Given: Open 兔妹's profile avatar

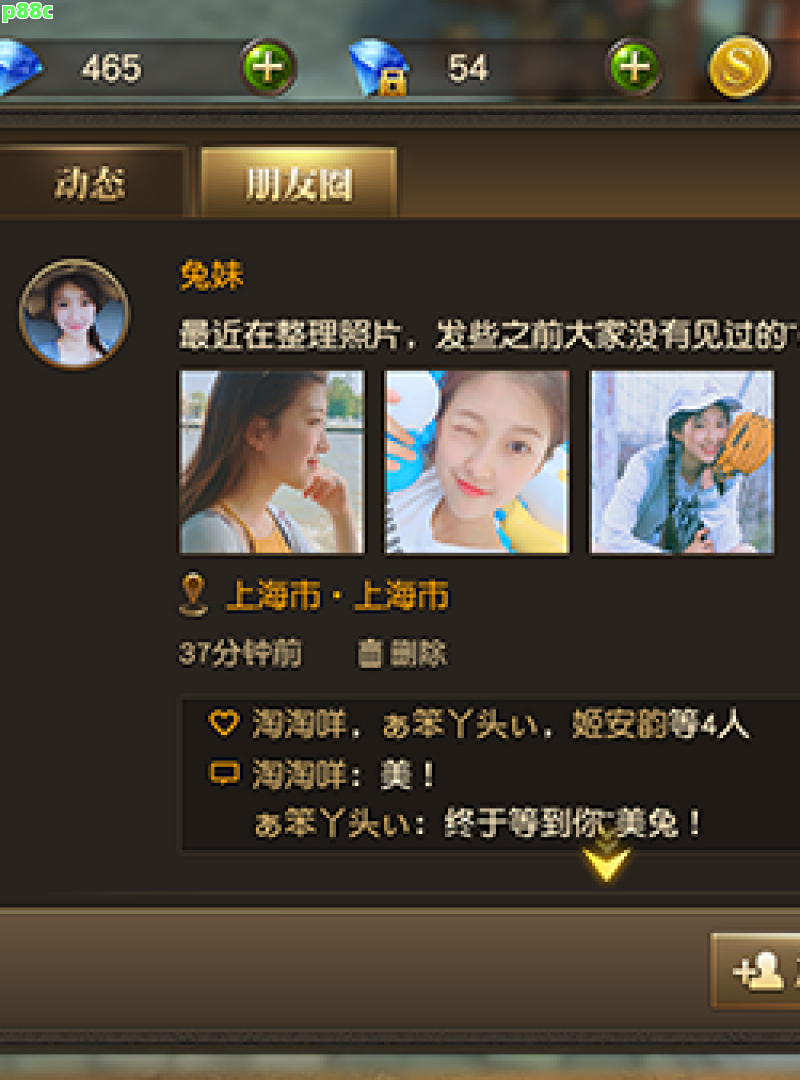Looking at the screenshot, I should point(74,314).
